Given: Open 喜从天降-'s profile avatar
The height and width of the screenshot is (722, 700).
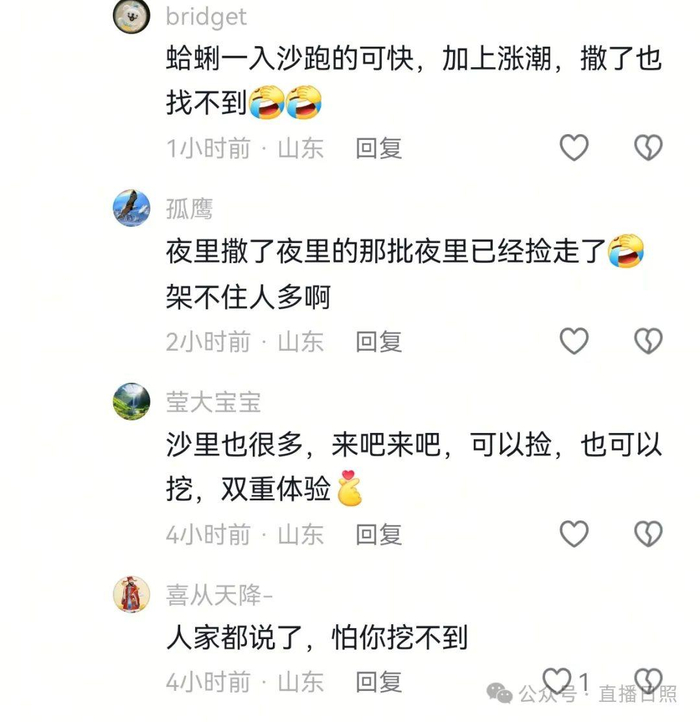Looking at the screenshot, I should [x=132, y=594].
